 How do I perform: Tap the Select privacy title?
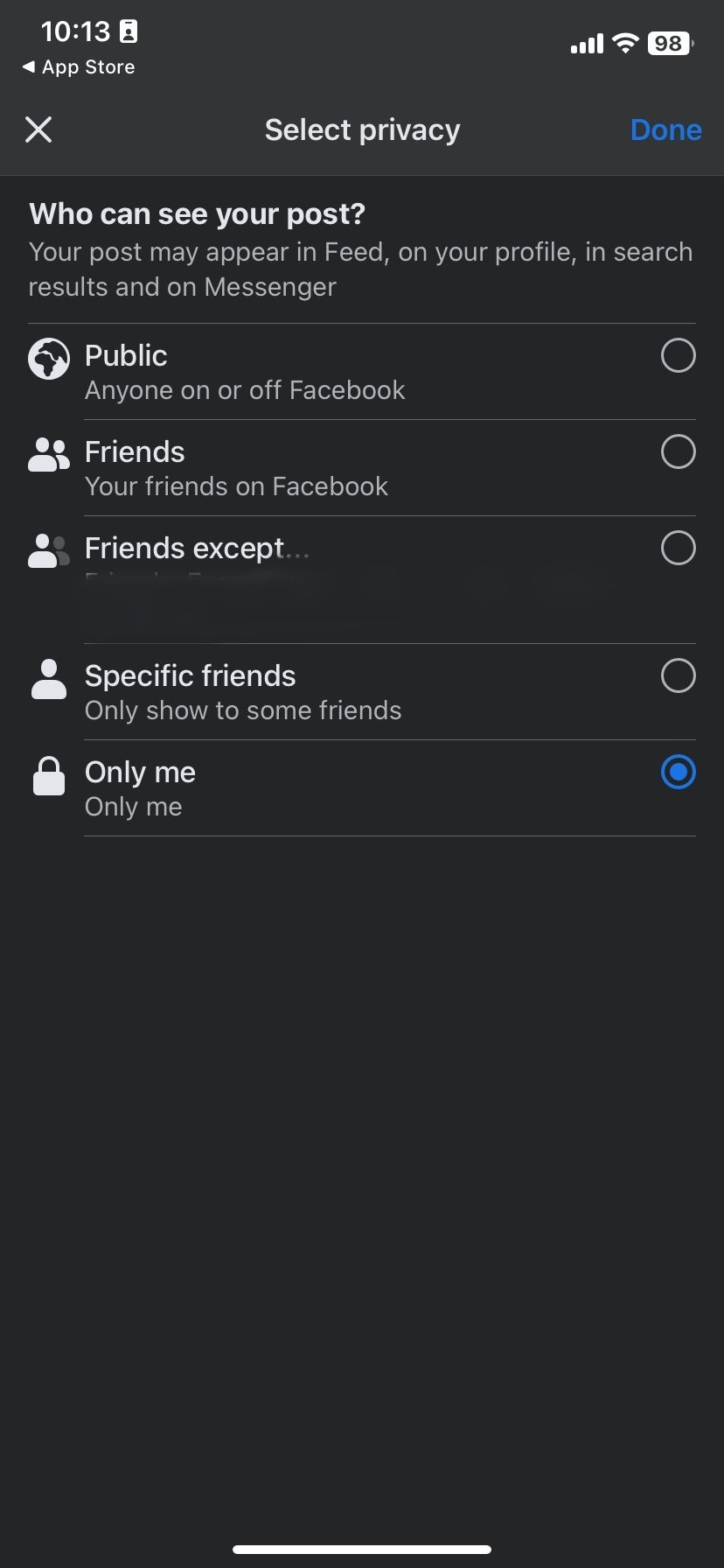(362, 129)
